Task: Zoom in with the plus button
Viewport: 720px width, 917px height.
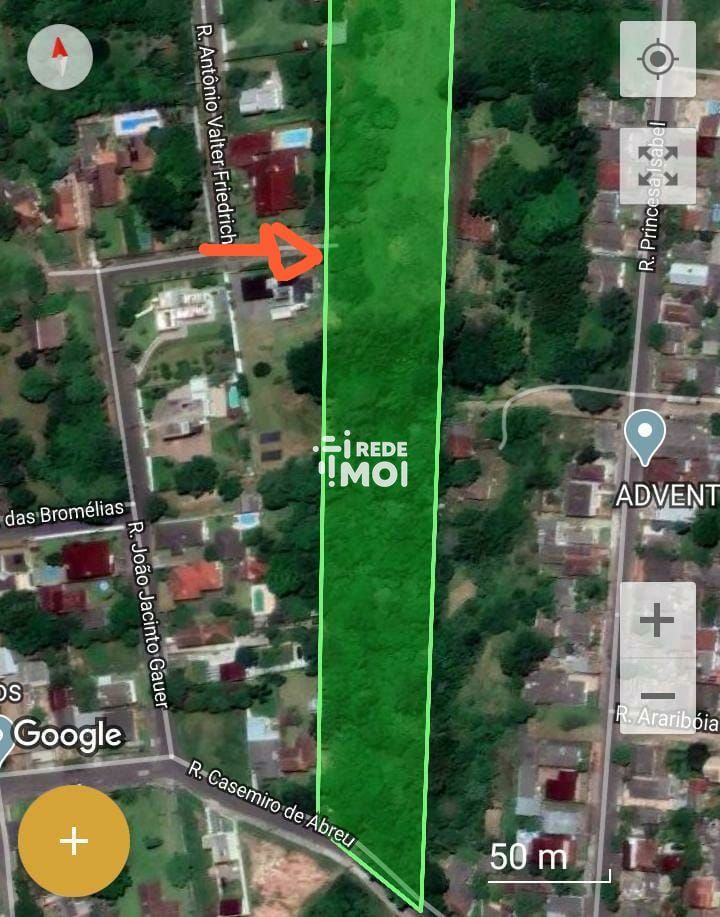Action: tap(657, 621)
